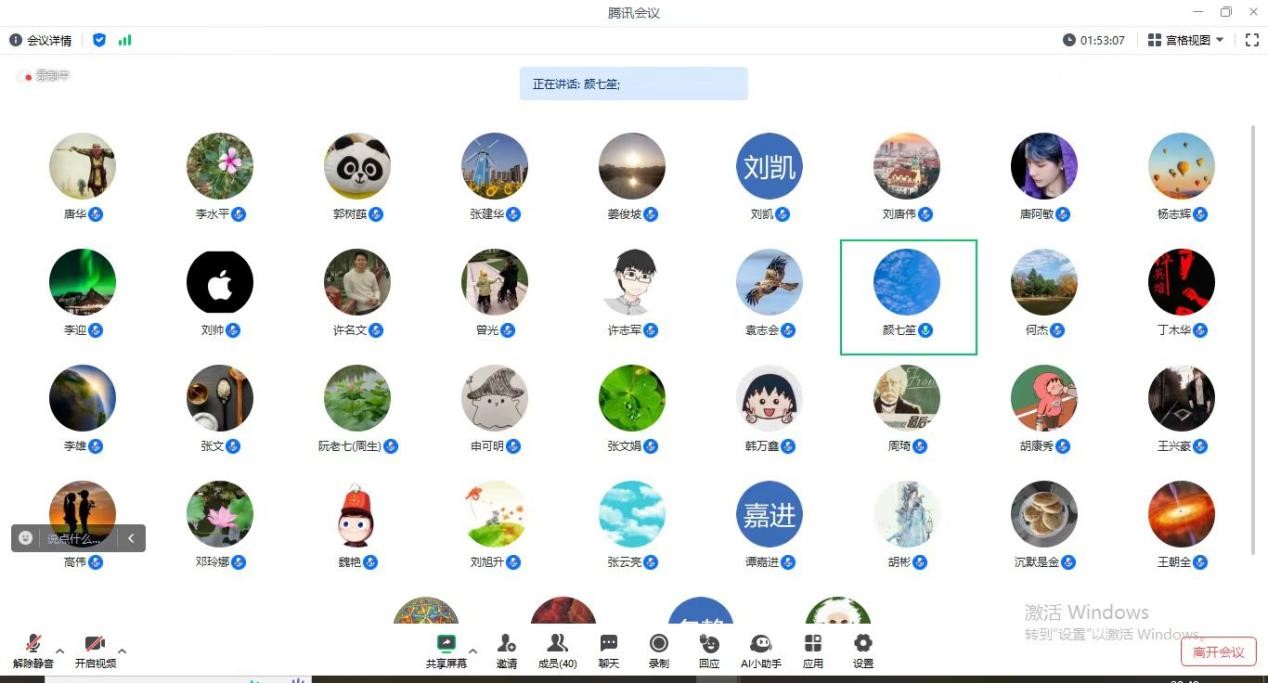This screenshot has width=1268, height=683.
Task: Tap 解除静音 to unmute the microphone
Action: (x=33, y=649)
